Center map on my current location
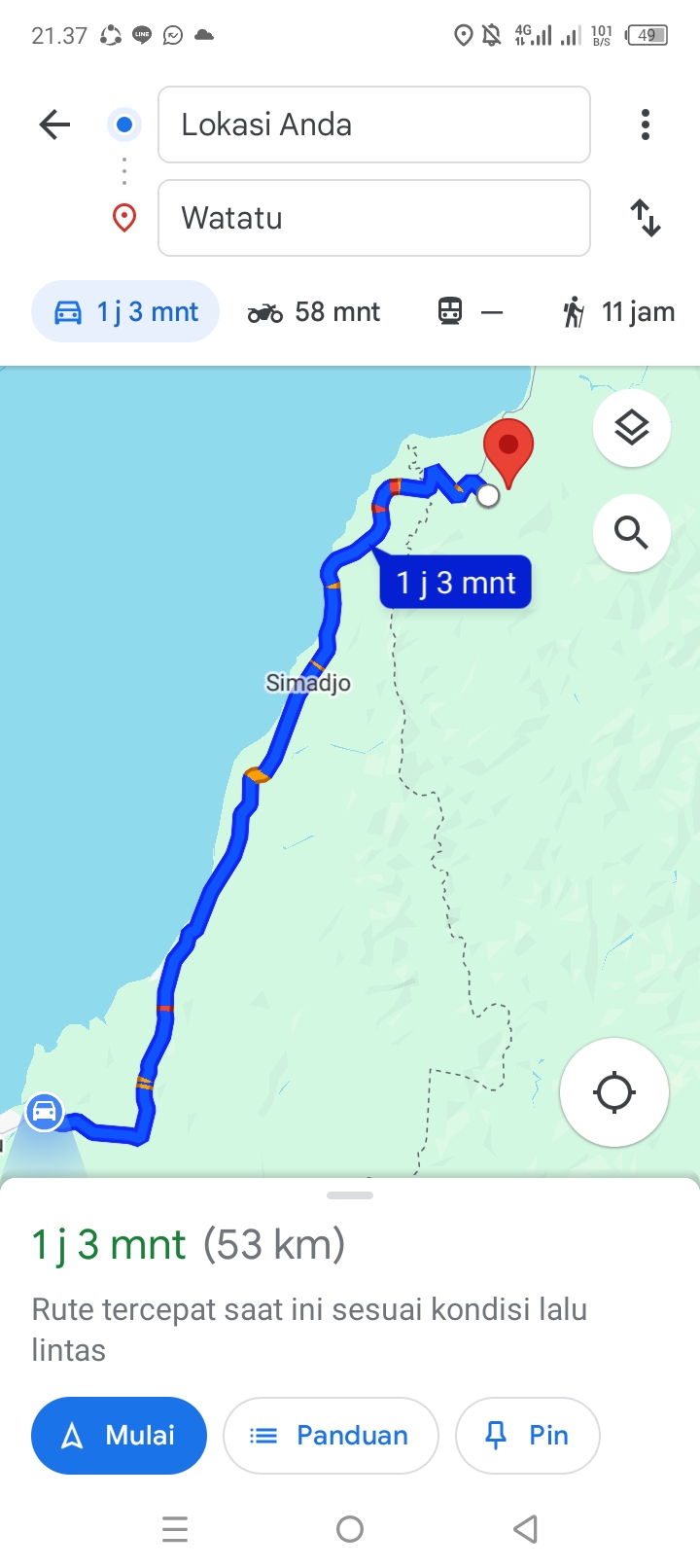700x1568 pixels. click(x=614, y=1091)
